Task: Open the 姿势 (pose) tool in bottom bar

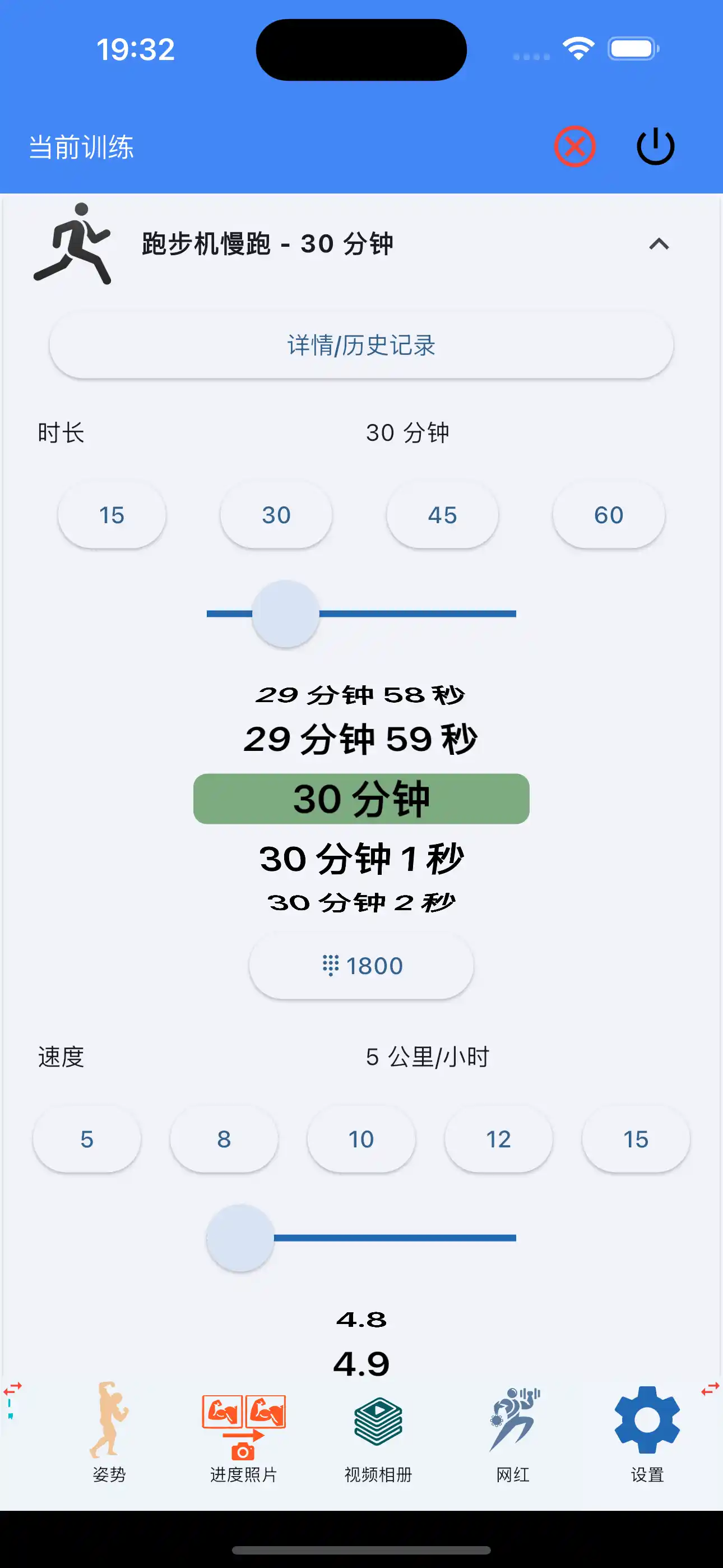Action: tap(108, 1437)
